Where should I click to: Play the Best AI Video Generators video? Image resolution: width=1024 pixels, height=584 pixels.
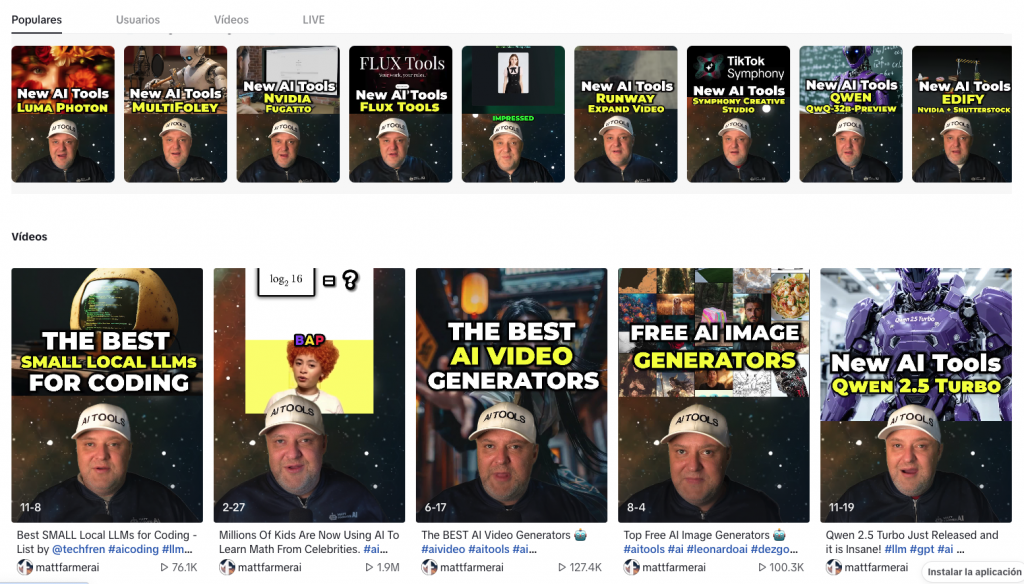pyautogui.click(x=511, y=395)
